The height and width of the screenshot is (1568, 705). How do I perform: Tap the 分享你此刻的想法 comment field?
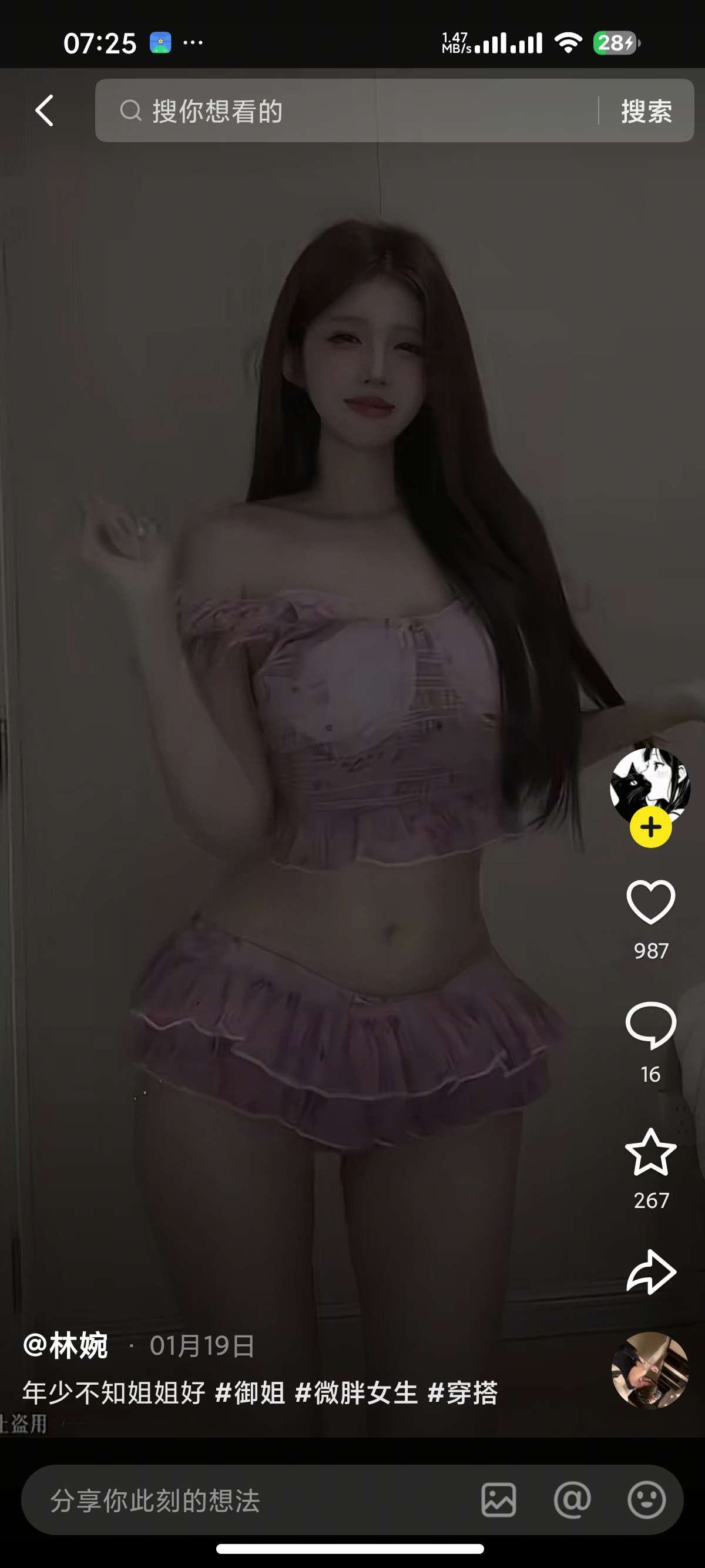[244, 1500]
